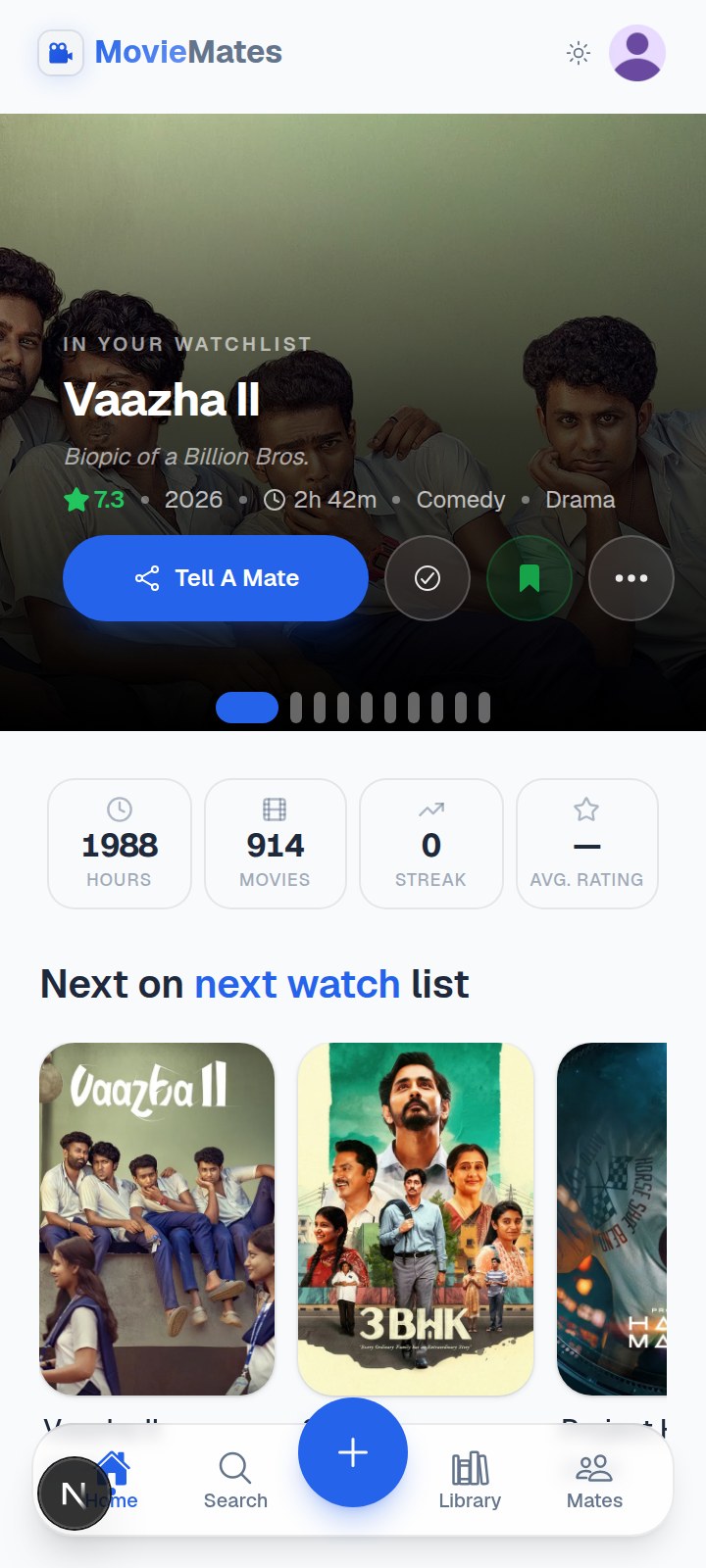Toggle the light/dark theme sun icon
The image size is (706, 1568).
coord(579,53)
